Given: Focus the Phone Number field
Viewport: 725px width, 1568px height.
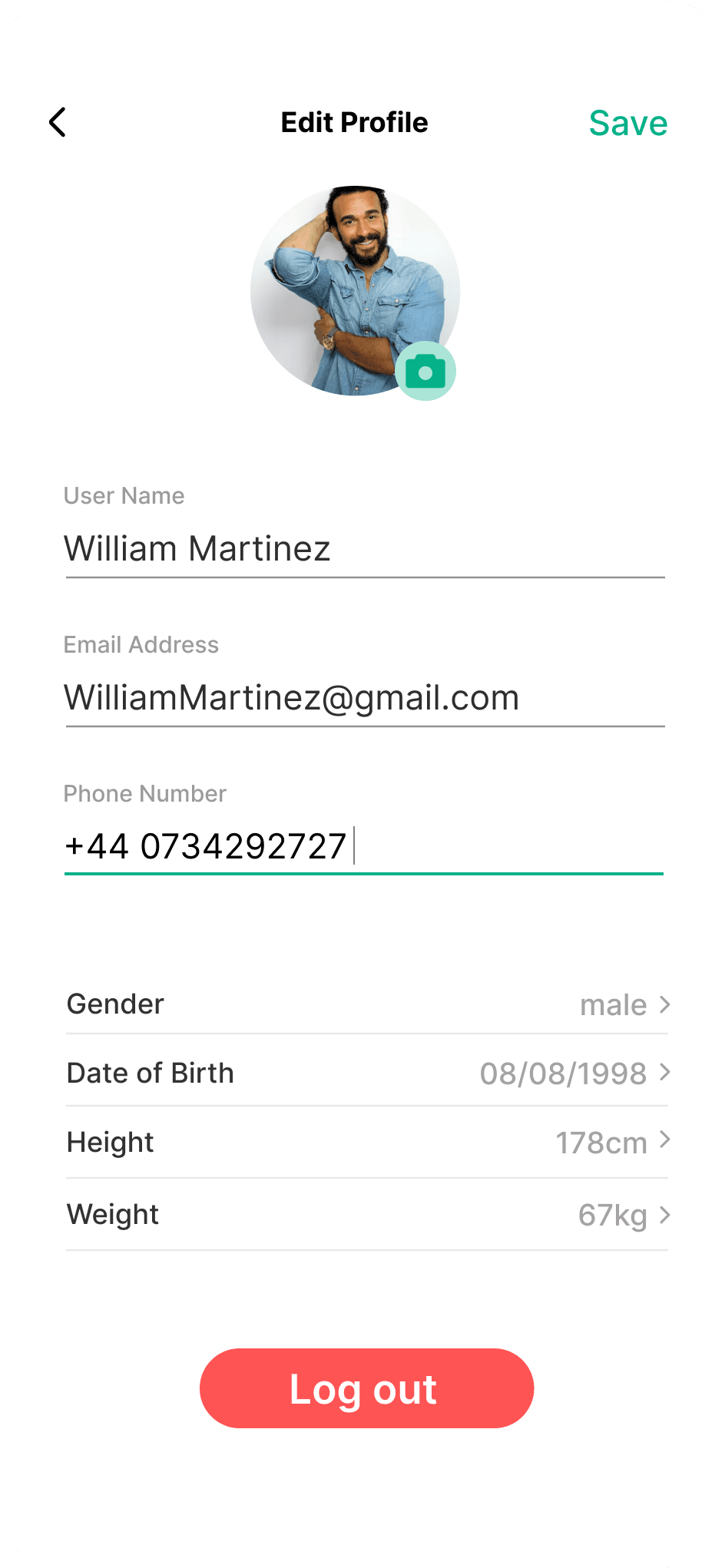Looking at the screenshot, I should pos(364,847).
